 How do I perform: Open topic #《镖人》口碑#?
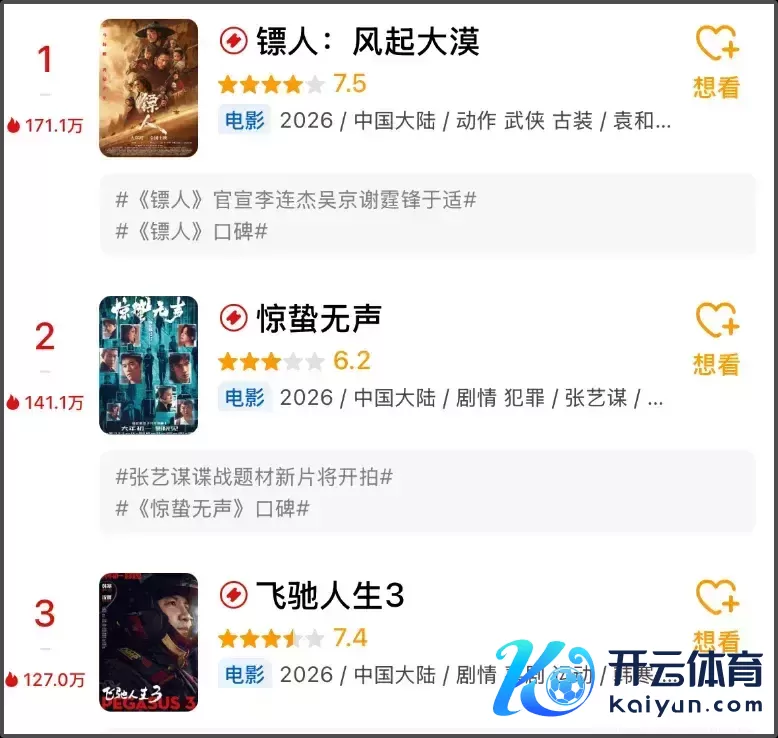[x=192, y=231]
